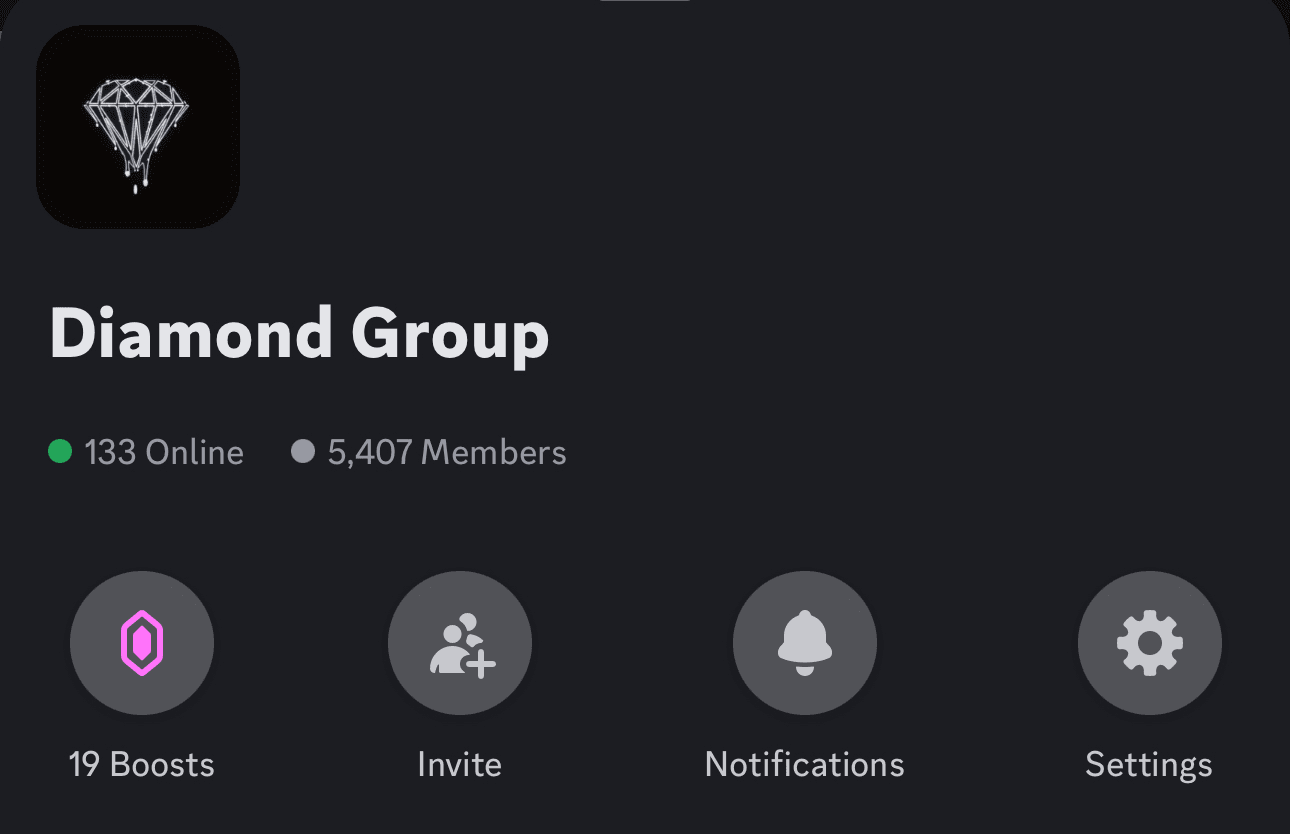Open the Notifications bell settings

click(x=805, y=643)
